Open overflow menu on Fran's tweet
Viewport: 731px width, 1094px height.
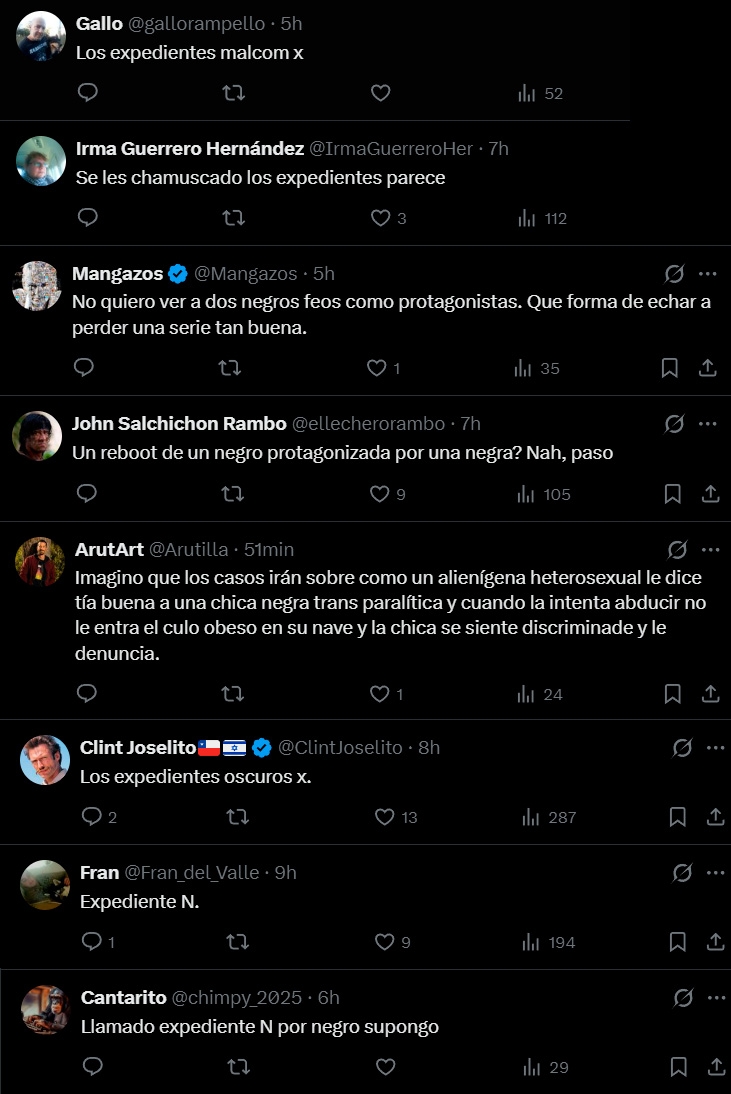pos(715,873)
